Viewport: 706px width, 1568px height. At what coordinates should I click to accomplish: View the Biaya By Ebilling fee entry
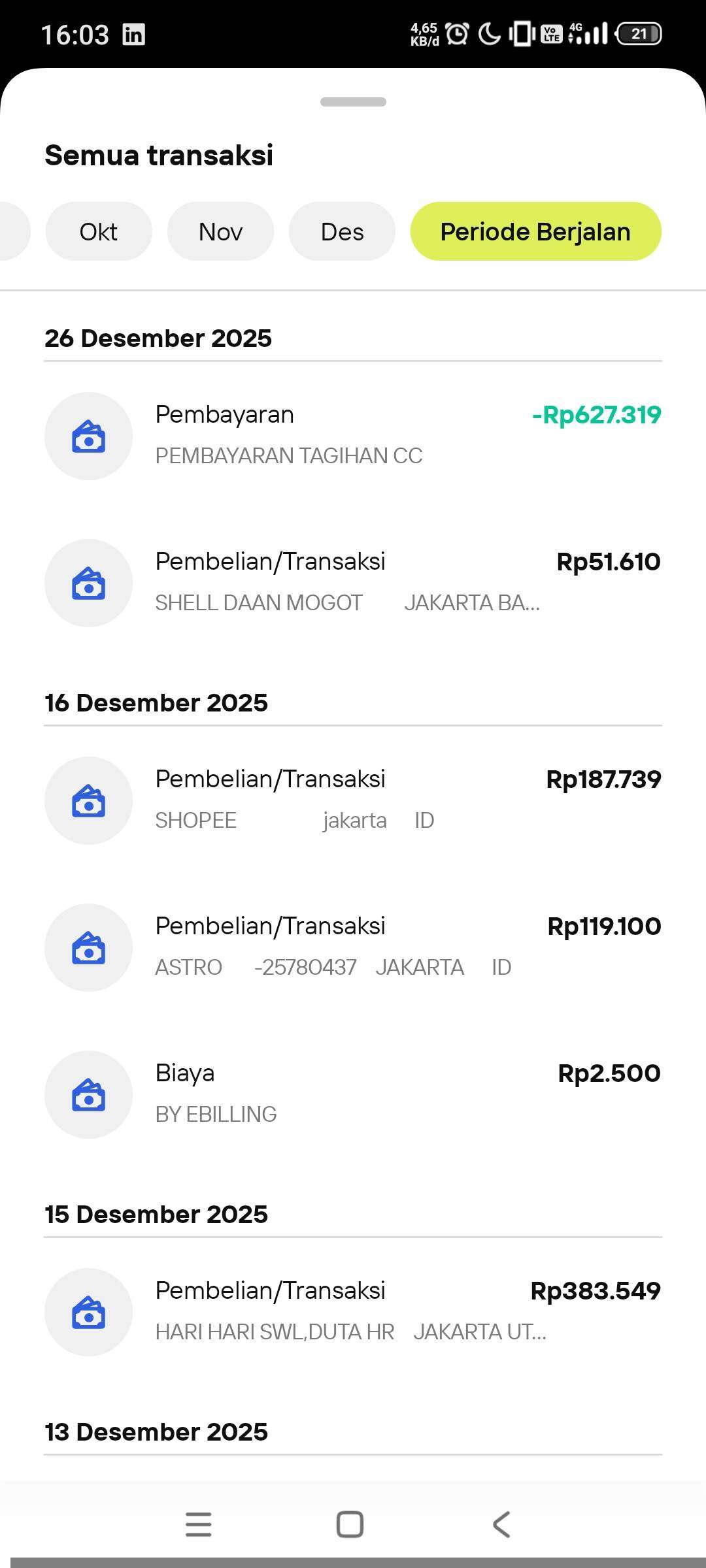353,1094
